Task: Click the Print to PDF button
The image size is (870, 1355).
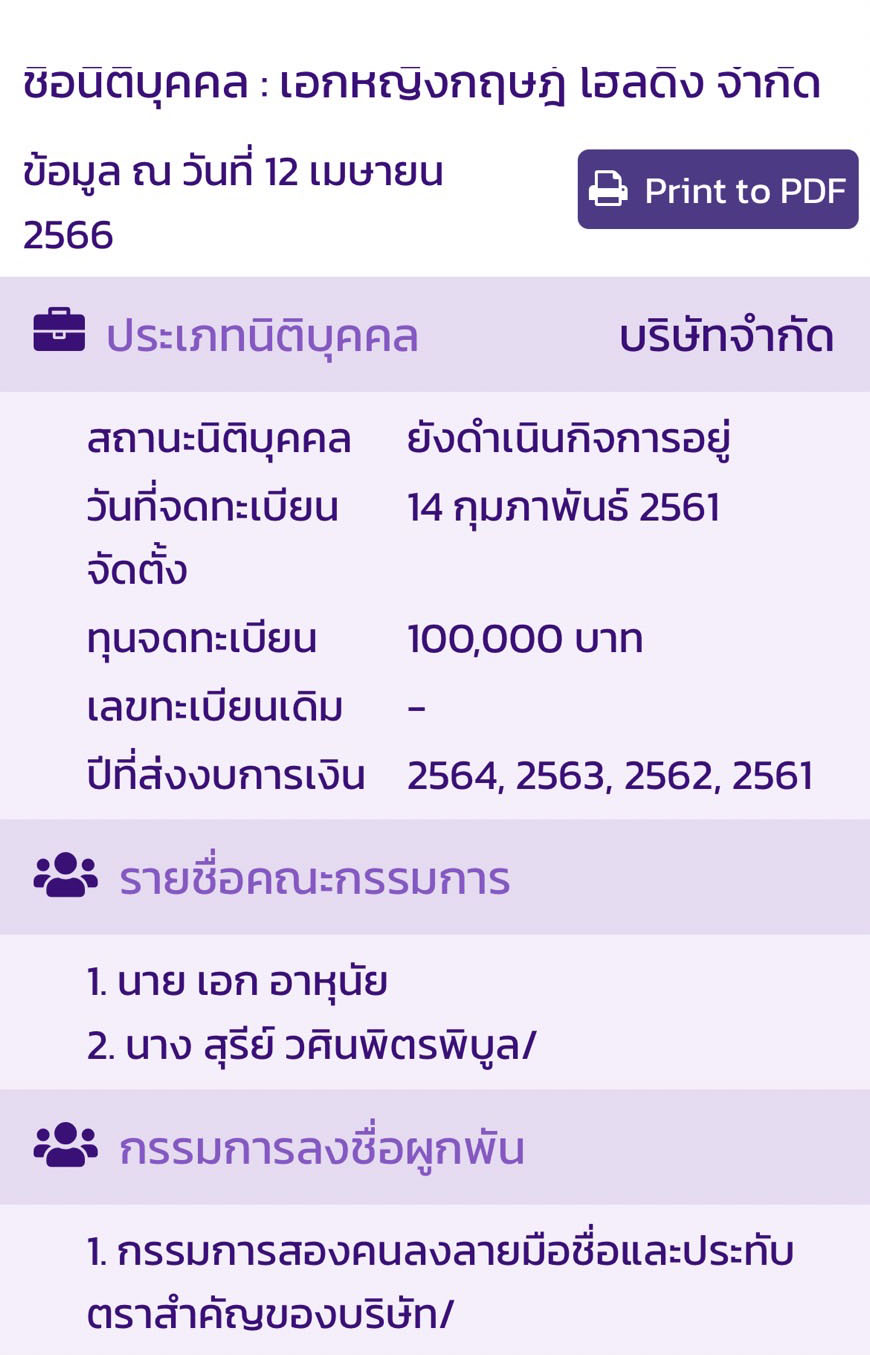Action: tap(717, 190)
